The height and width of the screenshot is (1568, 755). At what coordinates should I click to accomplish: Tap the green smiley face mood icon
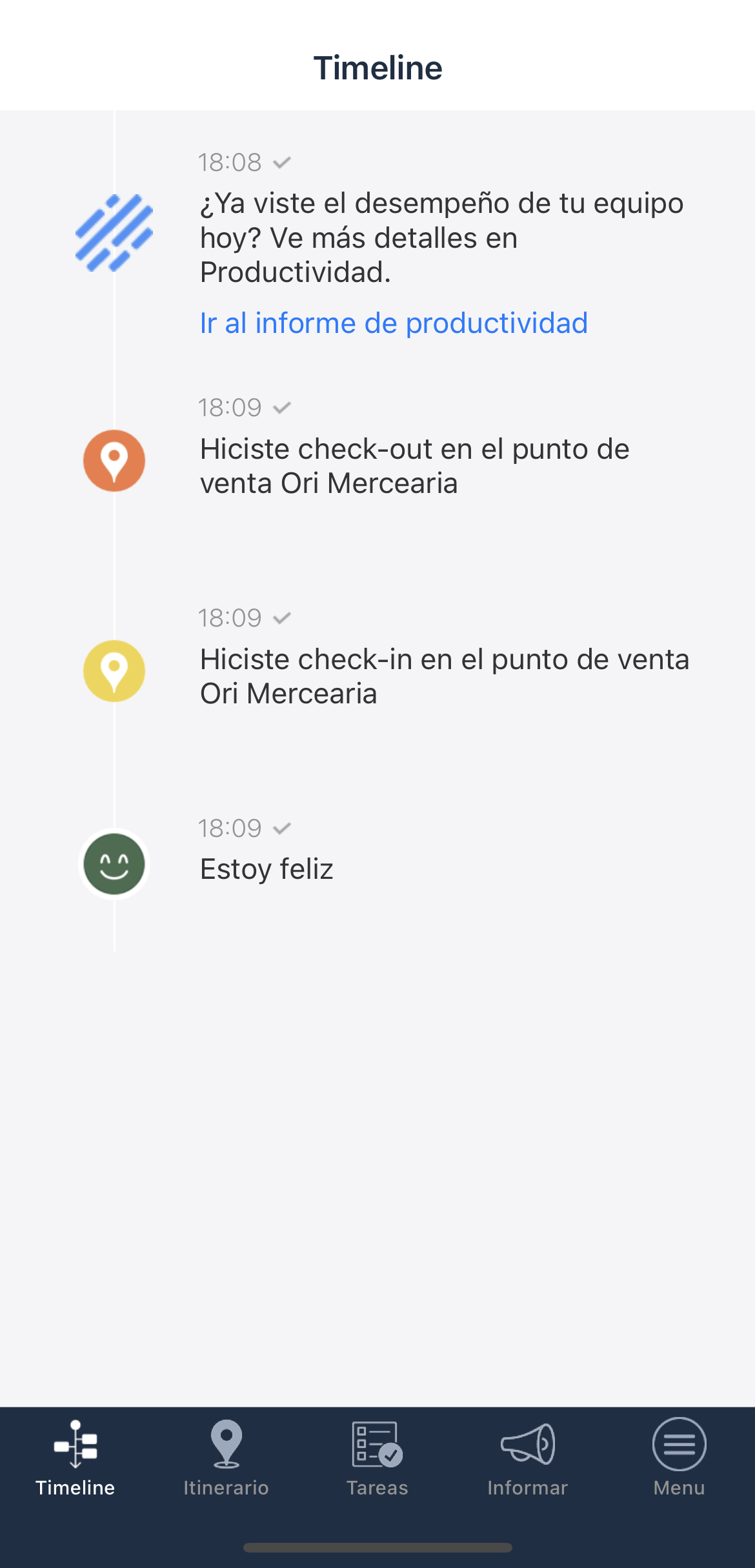pyautogui.click(x=114, y=865)
